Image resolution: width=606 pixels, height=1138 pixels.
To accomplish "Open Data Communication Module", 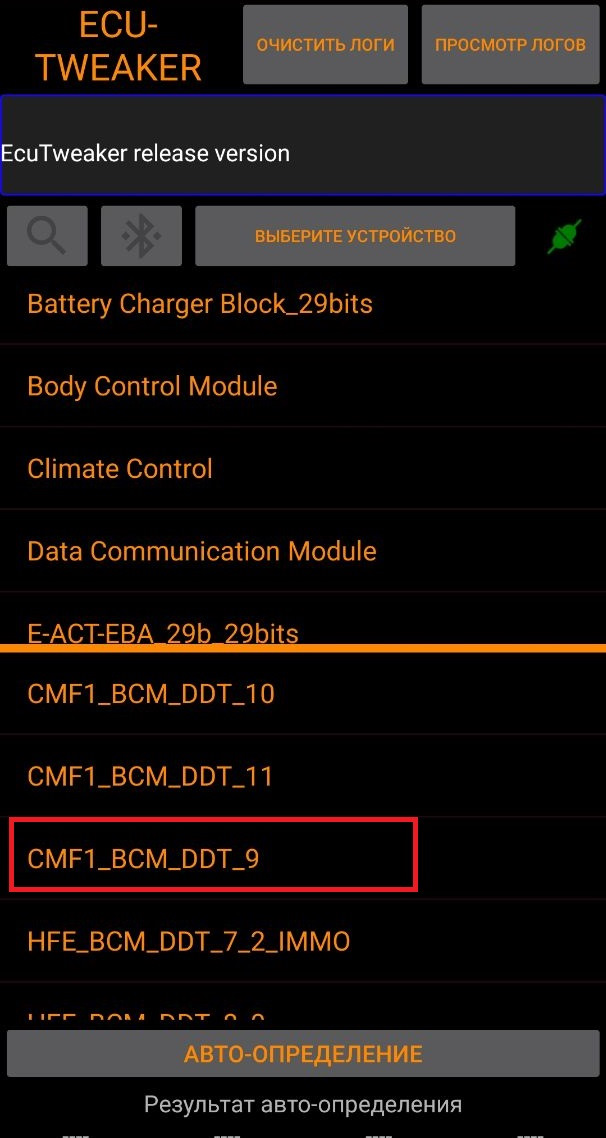I will point(202,551).
